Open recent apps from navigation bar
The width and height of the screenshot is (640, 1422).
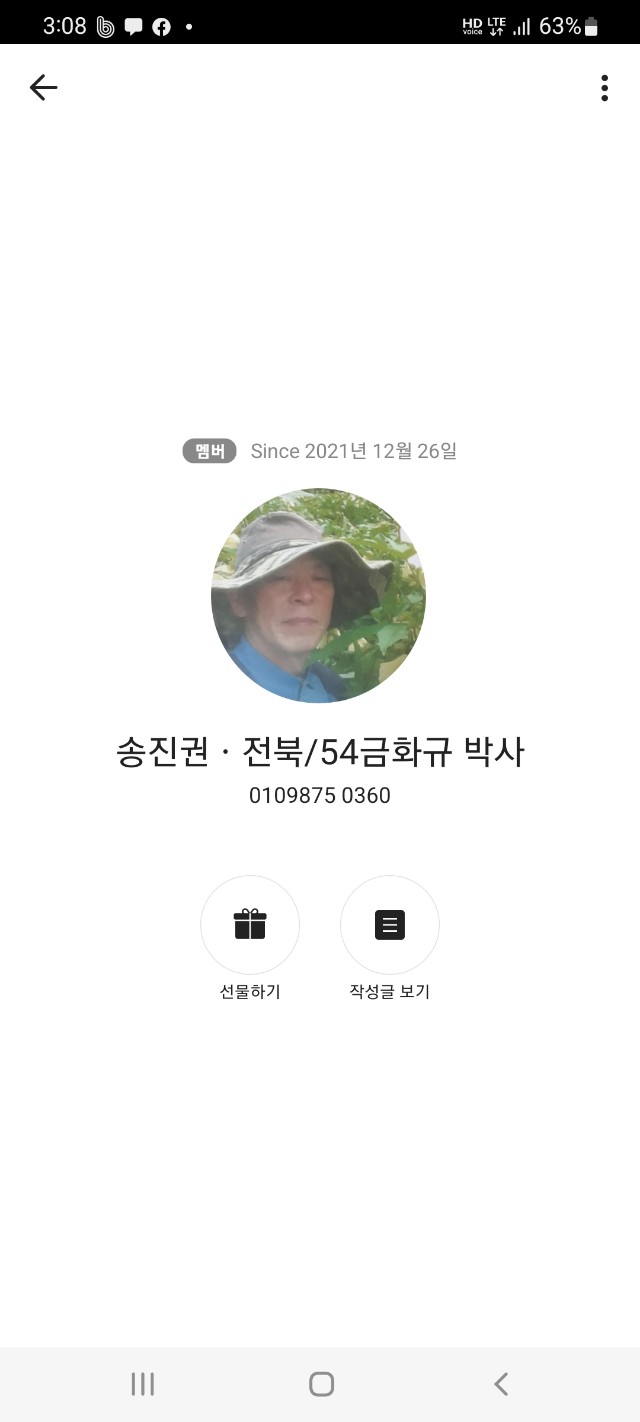point(143,1384)
